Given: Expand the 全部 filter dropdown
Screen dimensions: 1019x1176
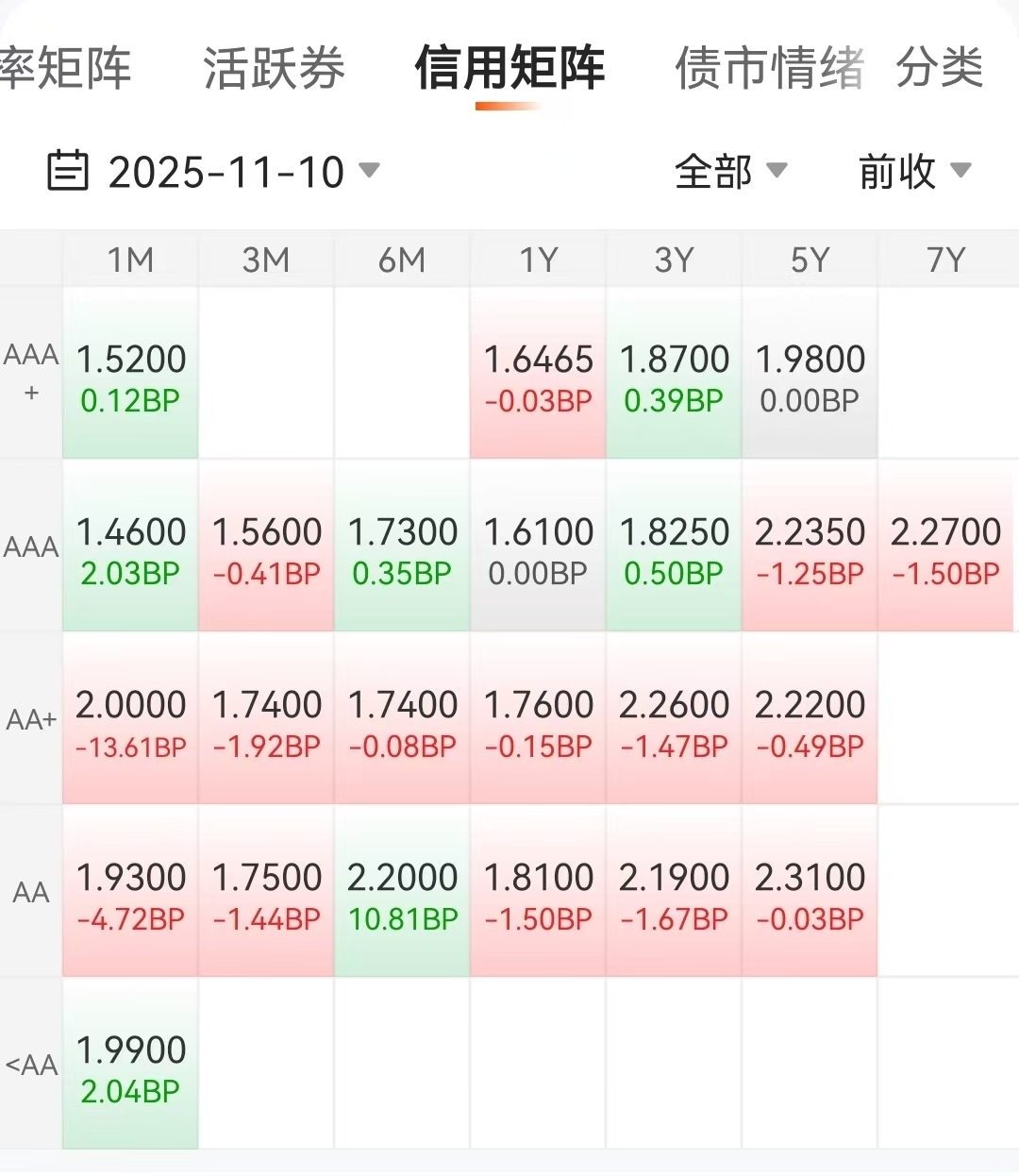Looking at the screenshot, I should point(730,172).
